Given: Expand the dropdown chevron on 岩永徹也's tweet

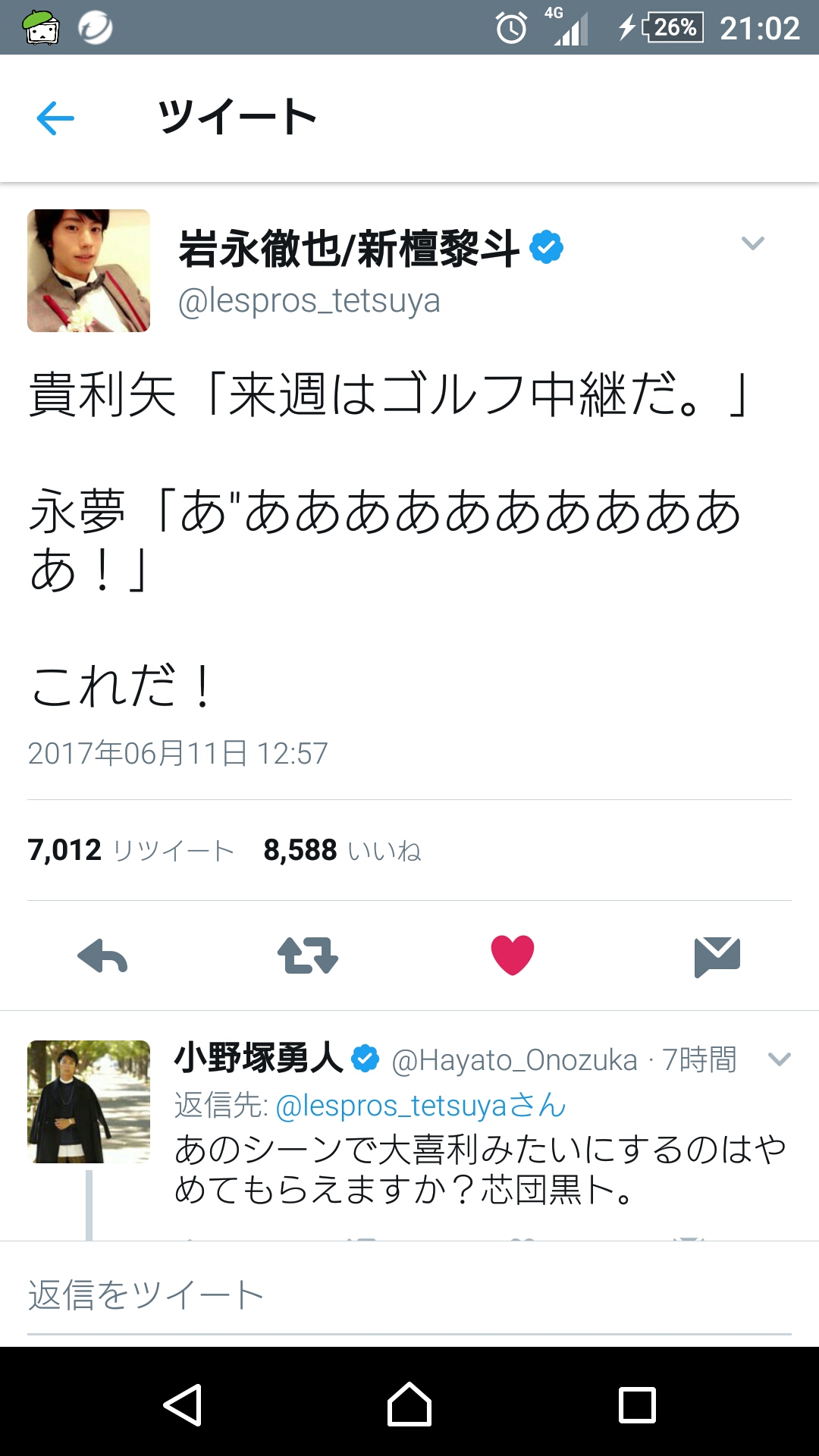Looking at the screenshot, I should 752,243.
